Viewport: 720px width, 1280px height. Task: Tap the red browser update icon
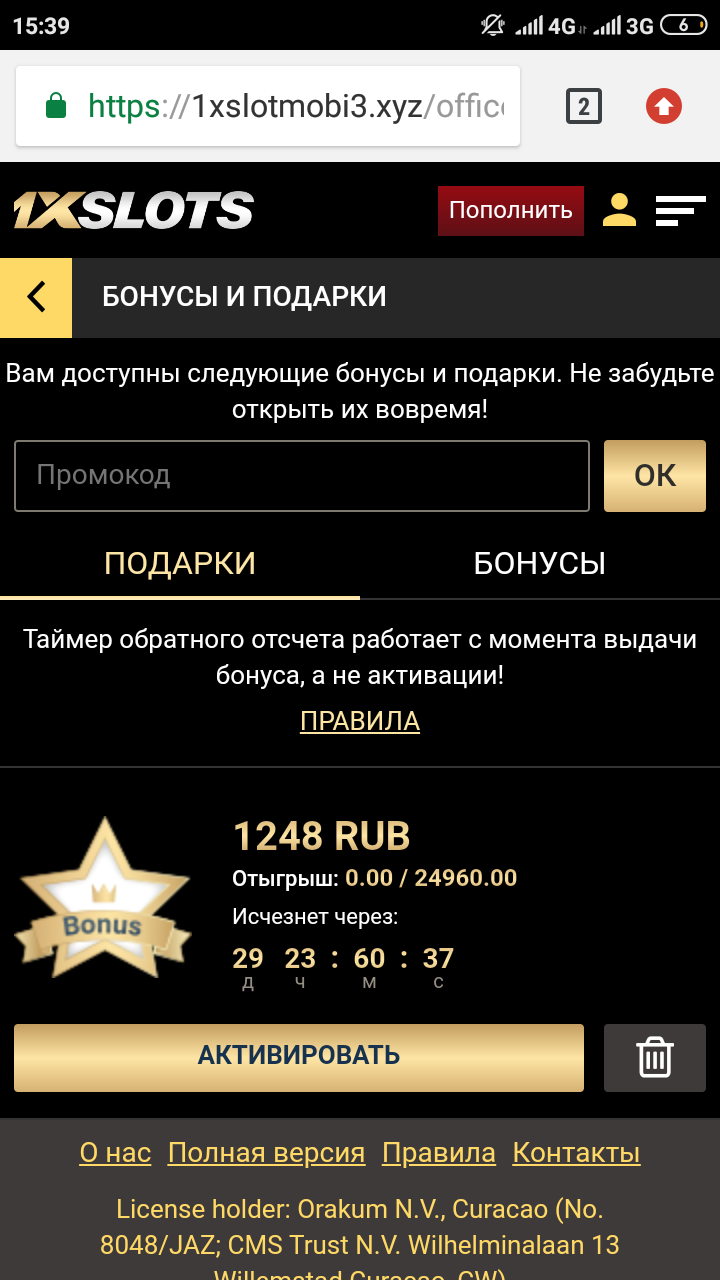point(664,106)
